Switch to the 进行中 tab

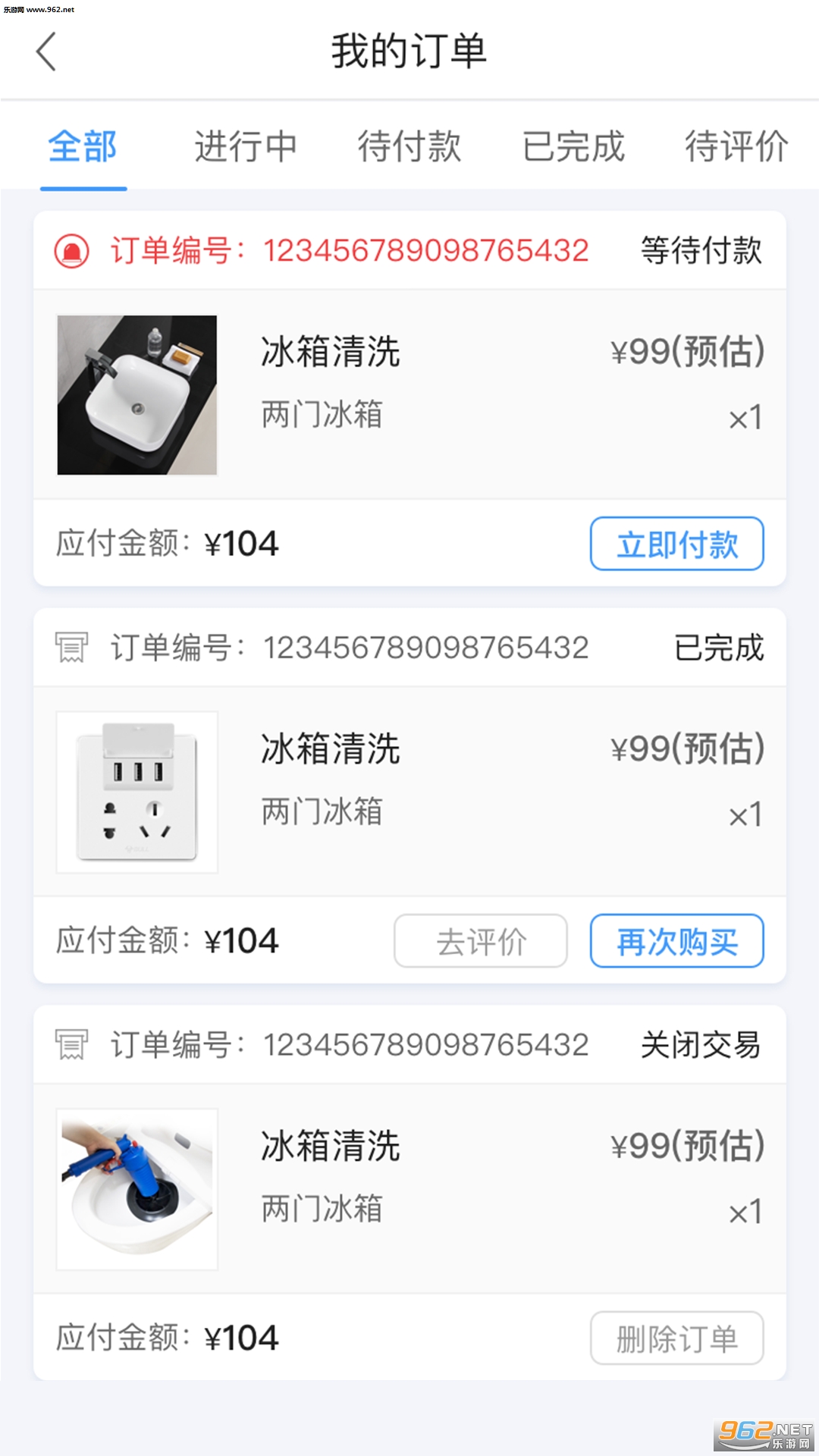(x=245, y=146)
